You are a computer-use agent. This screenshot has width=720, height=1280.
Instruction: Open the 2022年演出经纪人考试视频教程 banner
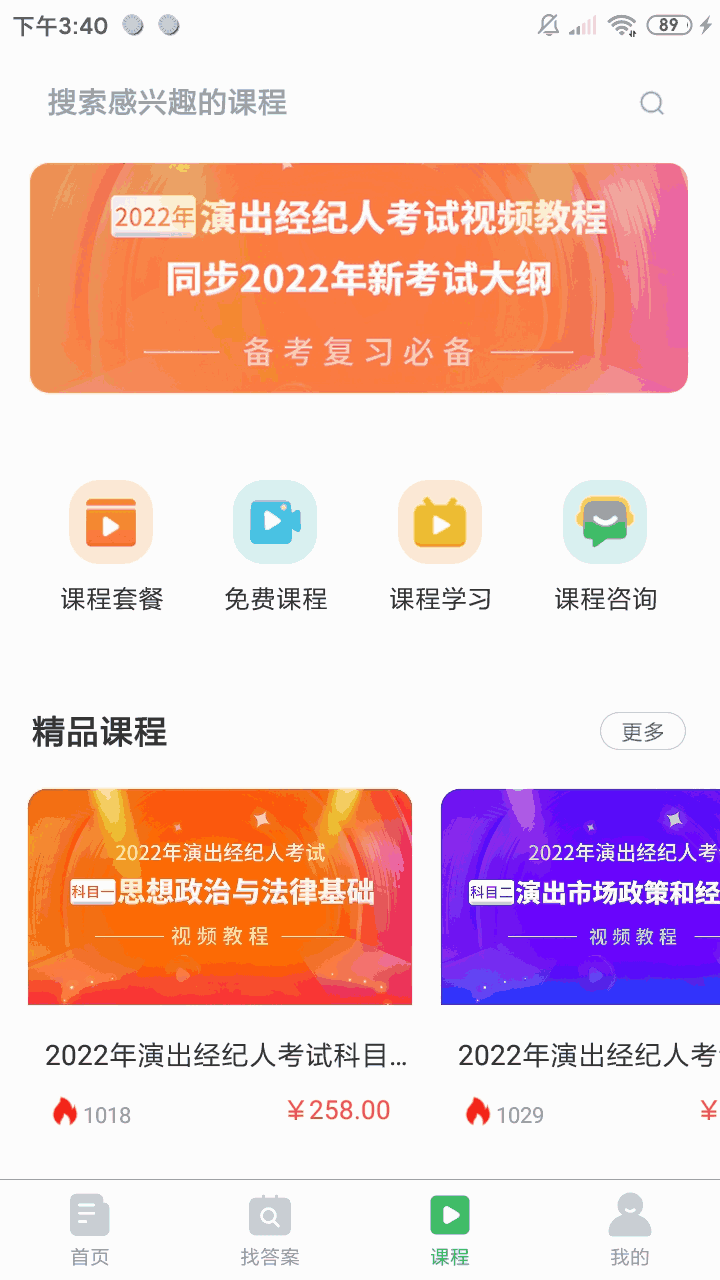359,278
